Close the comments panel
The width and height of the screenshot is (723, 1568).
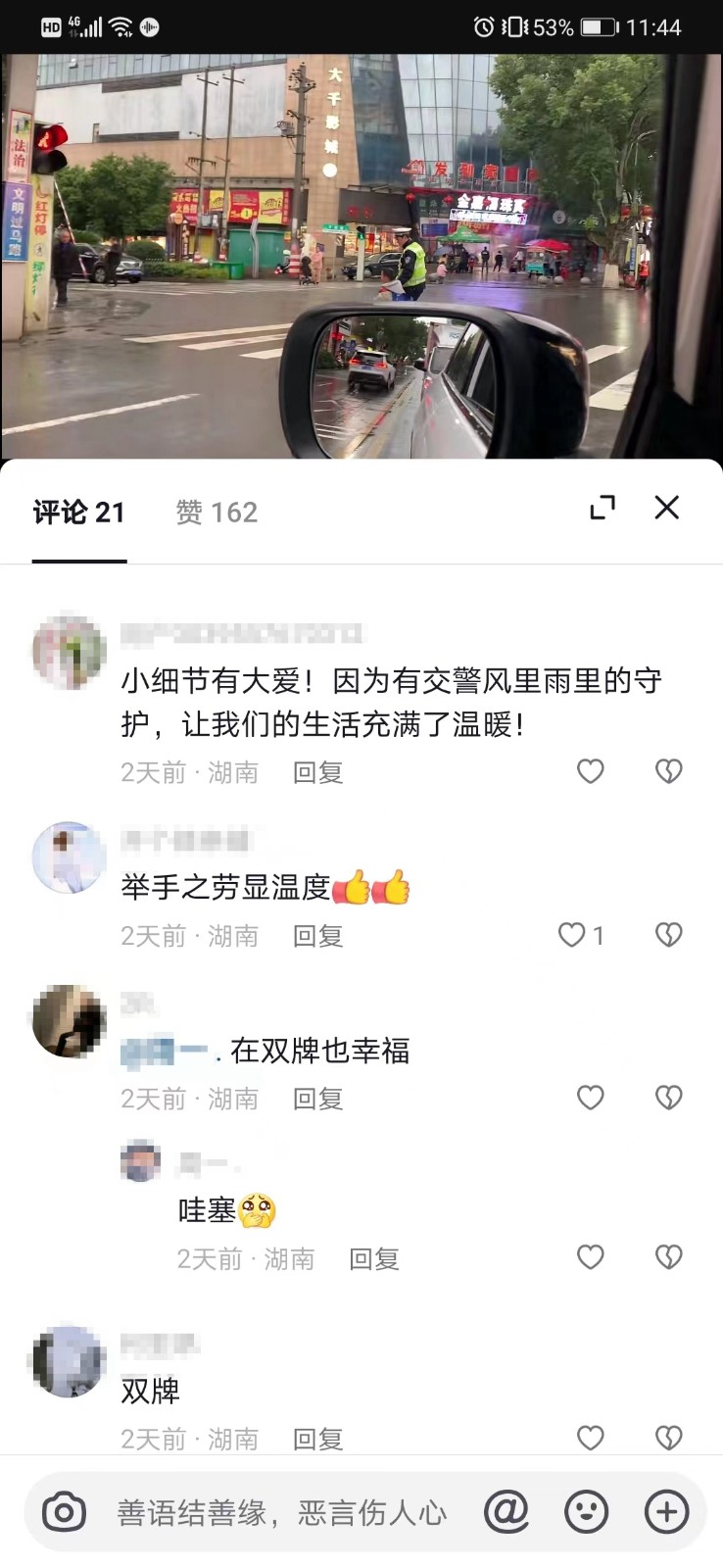[667, 508]
